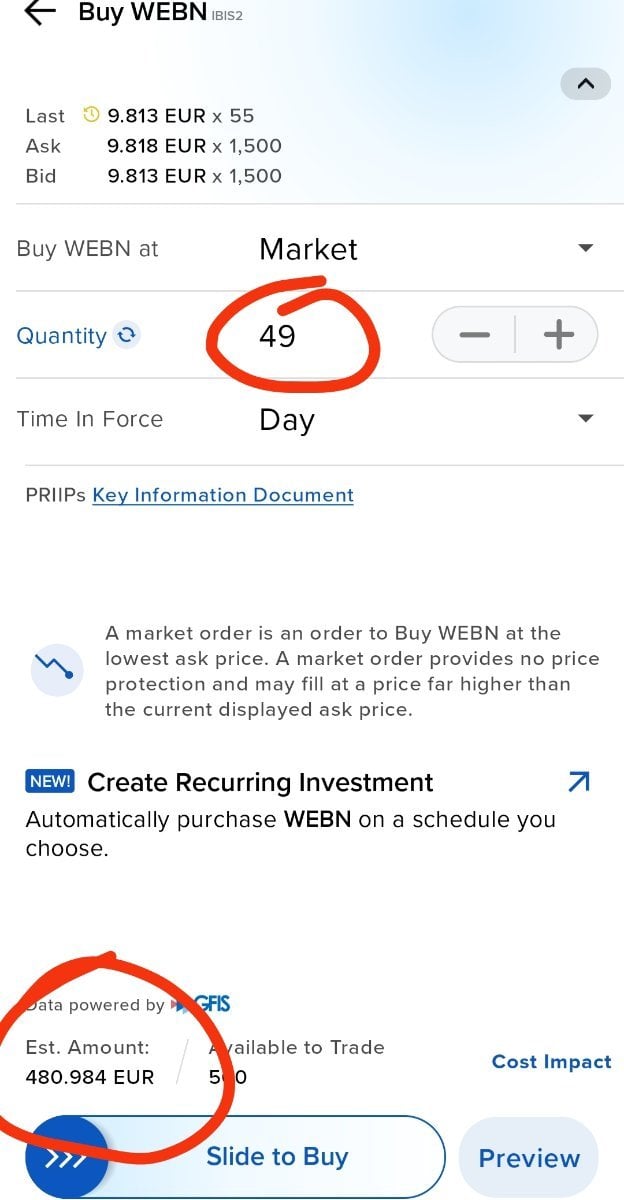The height and width of the screenshot is (1200, 624).
Task: Preview the order
Action: coord(529,1158)
